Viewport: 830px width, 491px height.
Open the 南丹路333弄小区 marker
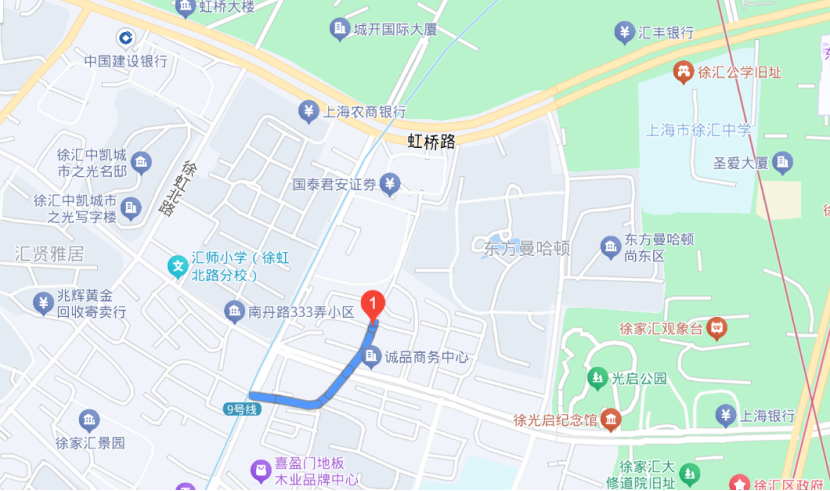click(x=234, y=312)
